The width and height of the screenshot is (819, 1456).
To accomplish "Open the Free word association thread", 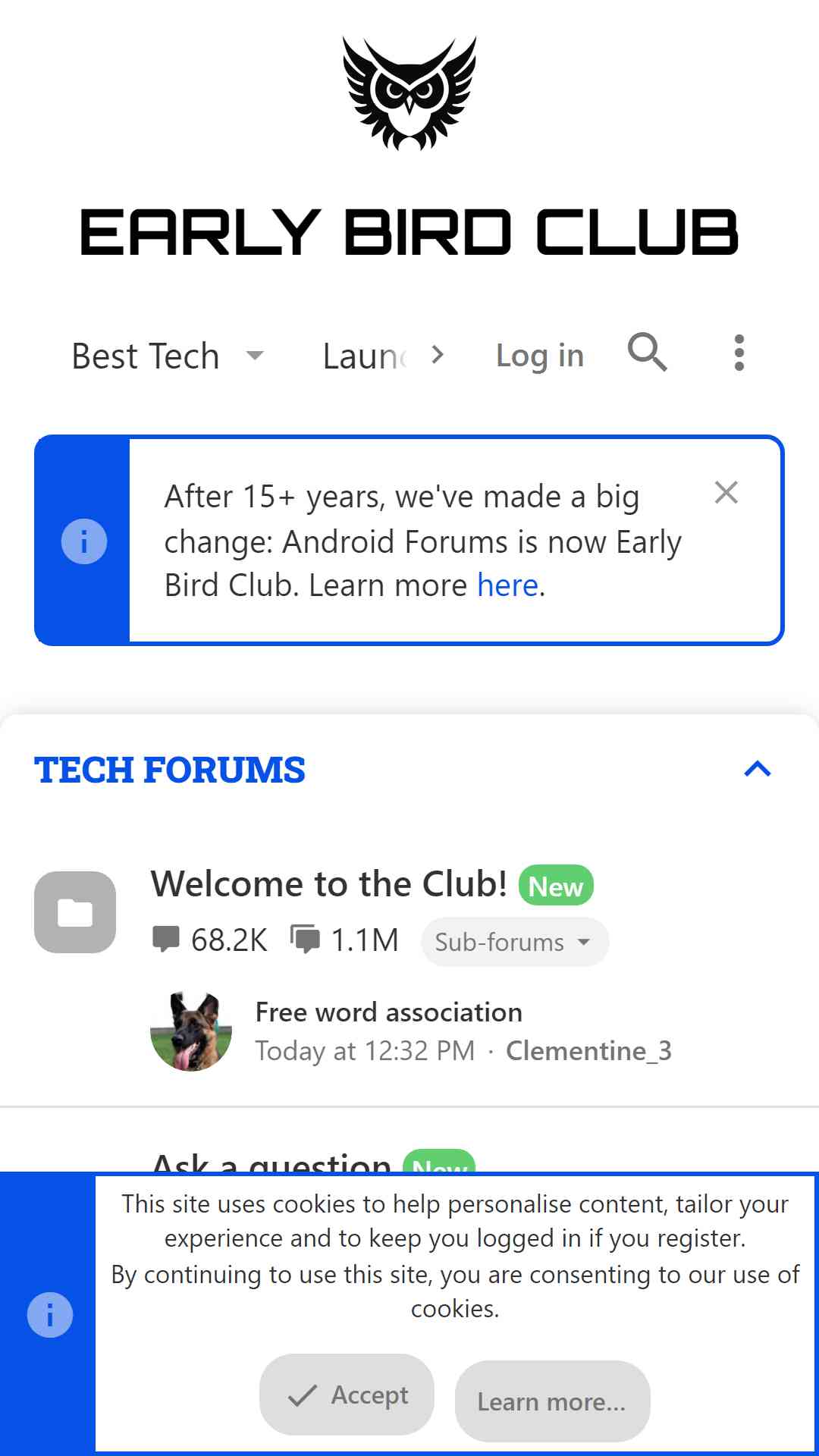I will click(x=388, y=1012).
